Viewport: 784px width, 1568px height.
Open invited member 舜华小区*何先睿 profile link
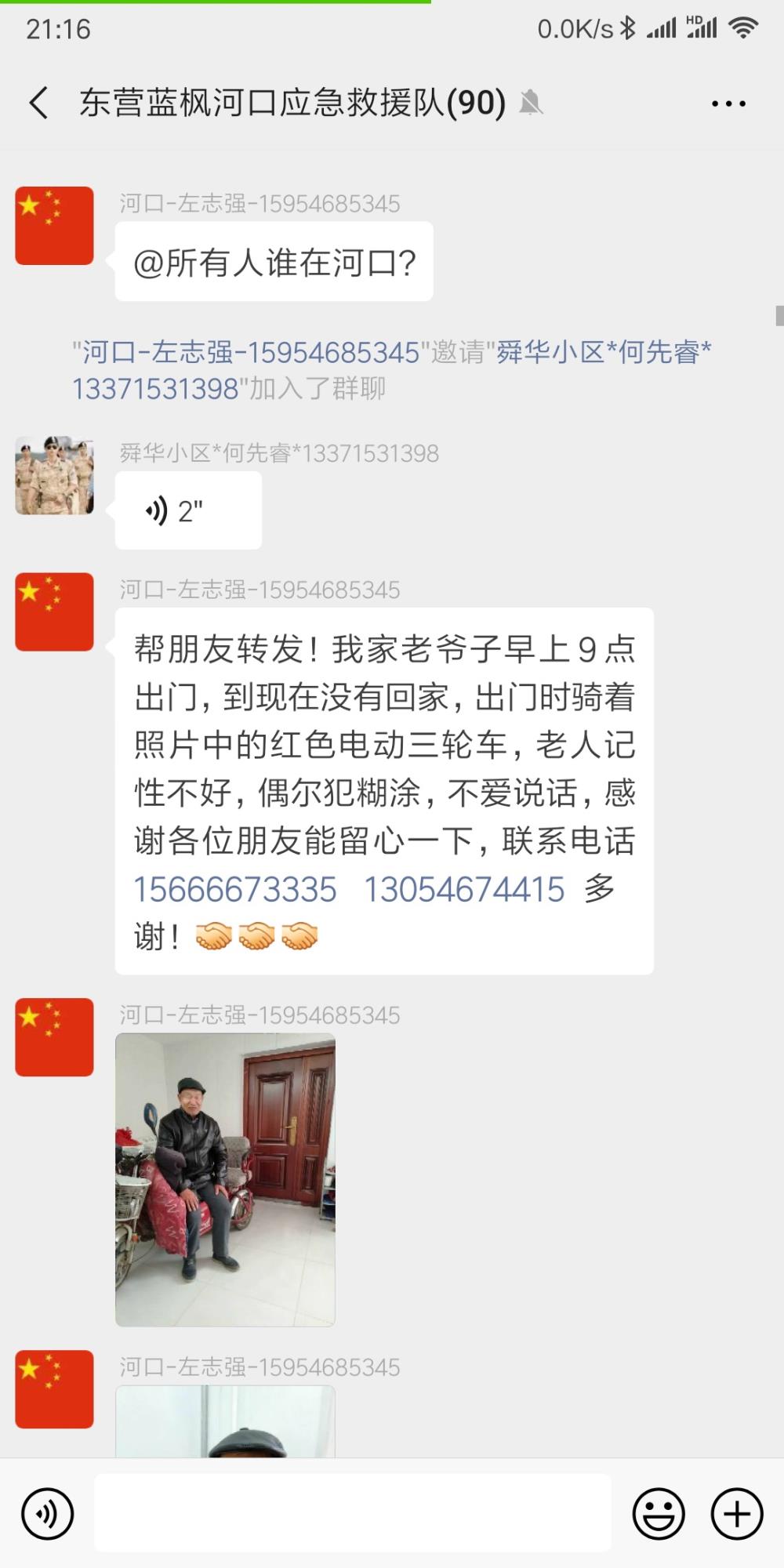click(392, 370)
